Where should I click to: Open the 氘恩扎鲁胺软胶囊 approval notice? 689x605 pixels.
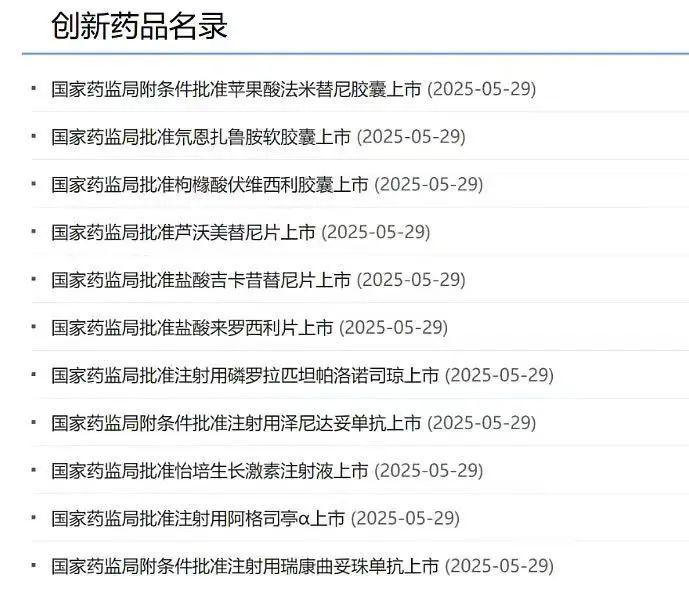pyautogui.click(x=201, y=137)
